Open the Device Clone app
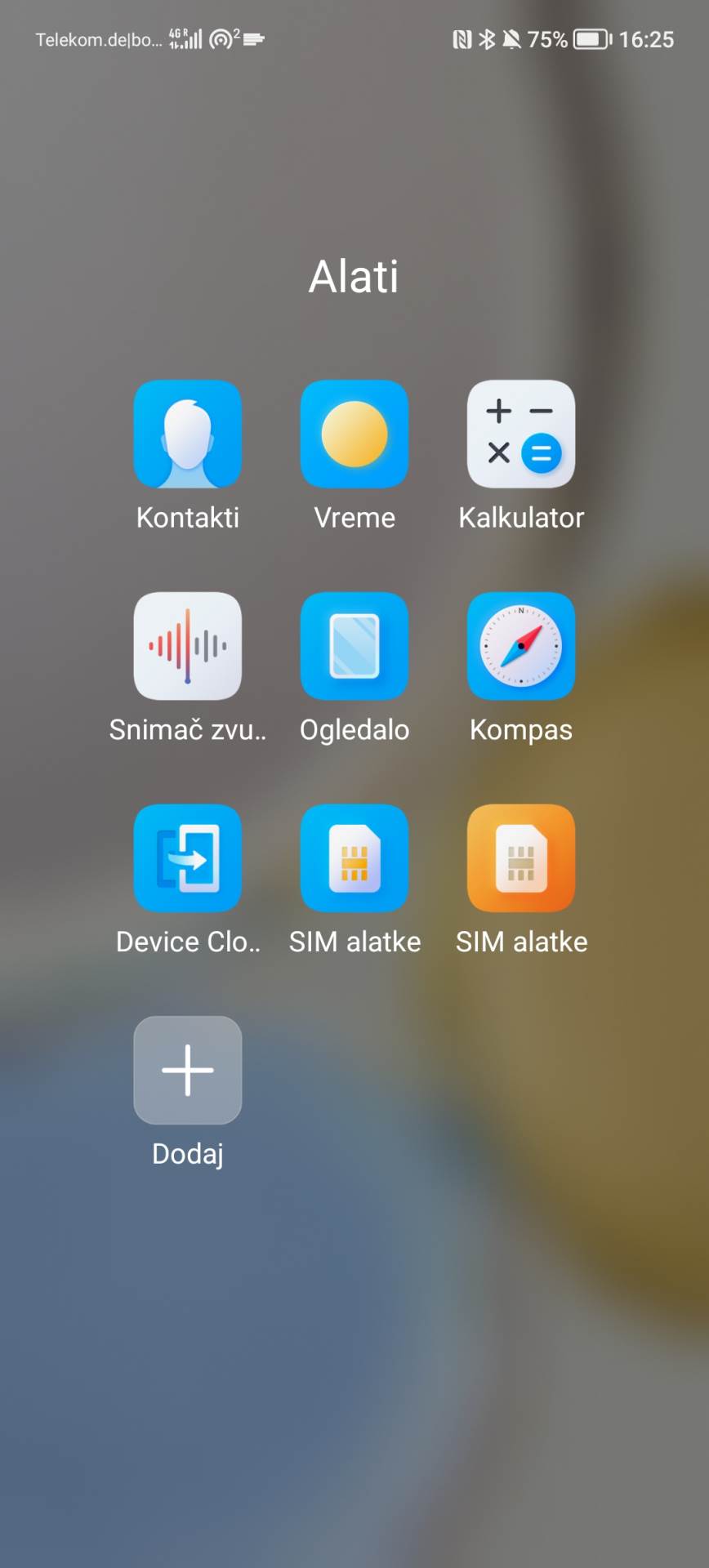The image size is (709, 1568). [187, 858]
